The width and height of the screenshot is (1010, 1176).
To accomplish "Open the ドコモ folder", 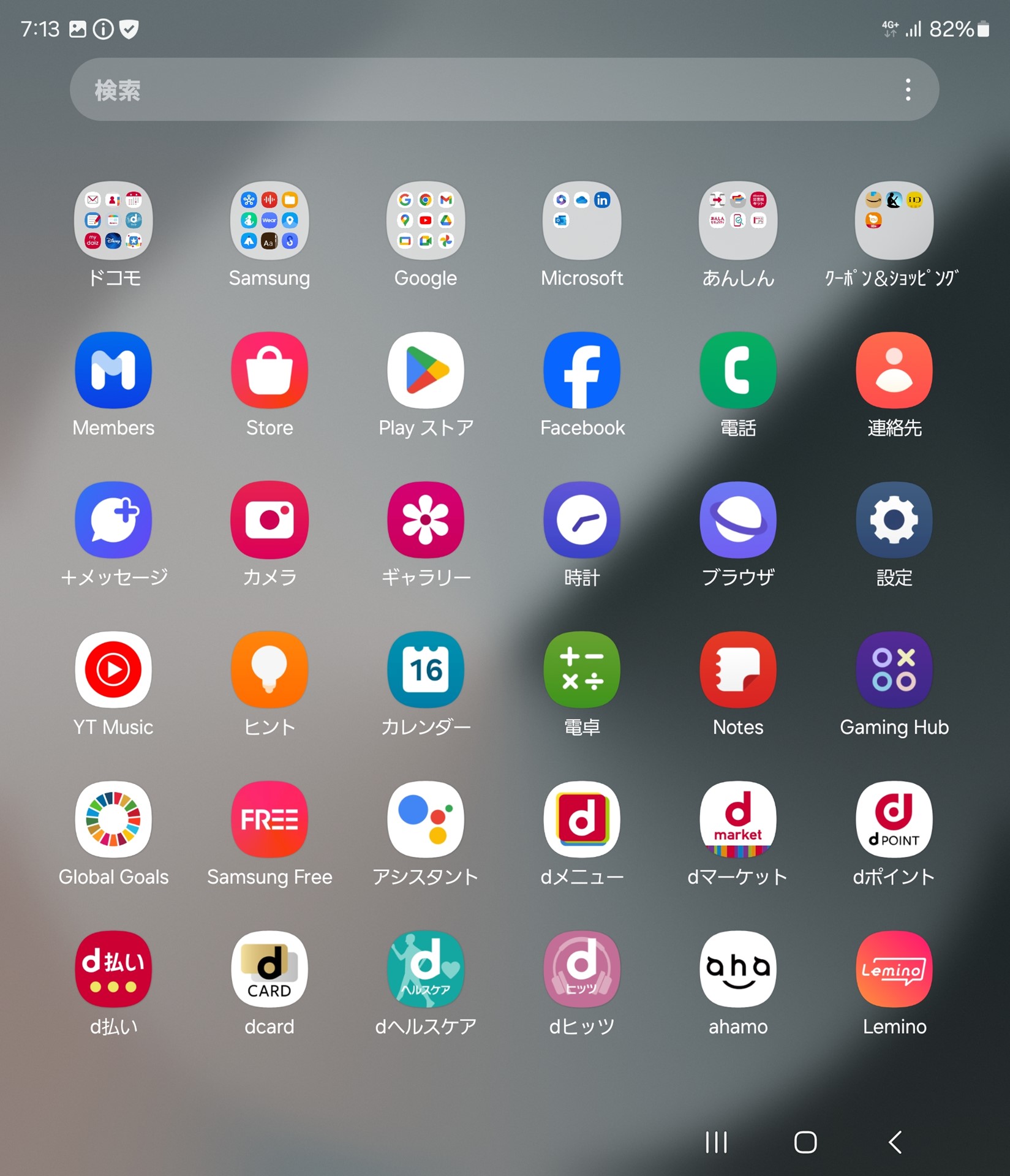I will tap(113, 221).
